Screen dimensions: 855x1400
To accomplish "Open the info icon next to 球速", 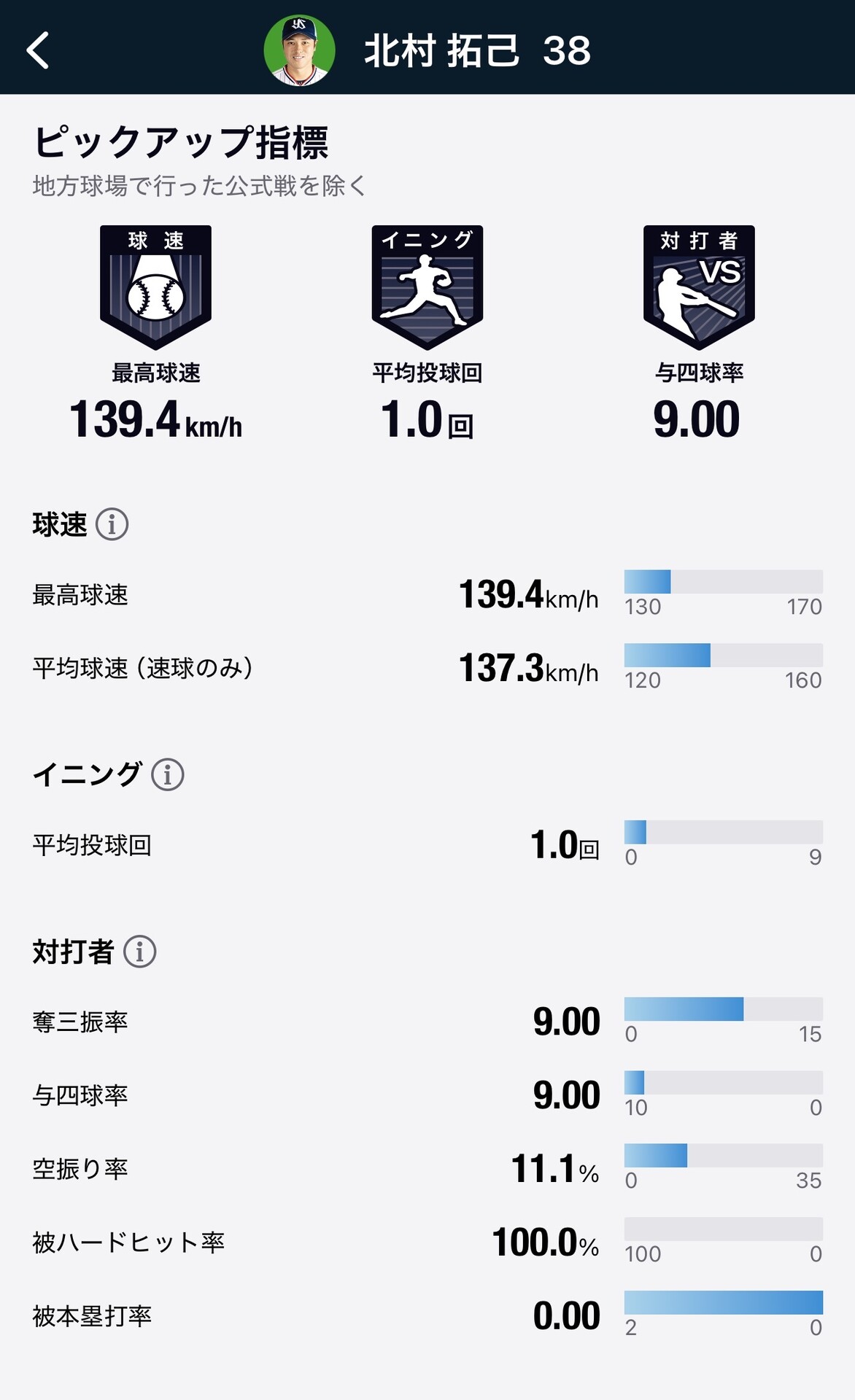I will pos(112,524).
